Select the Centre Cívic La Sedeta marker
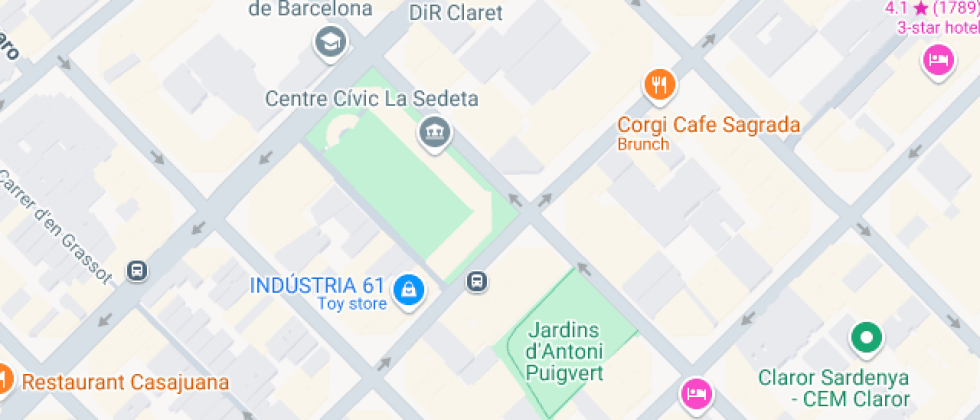This screenshot has height=420, width=980. point(434,130)
